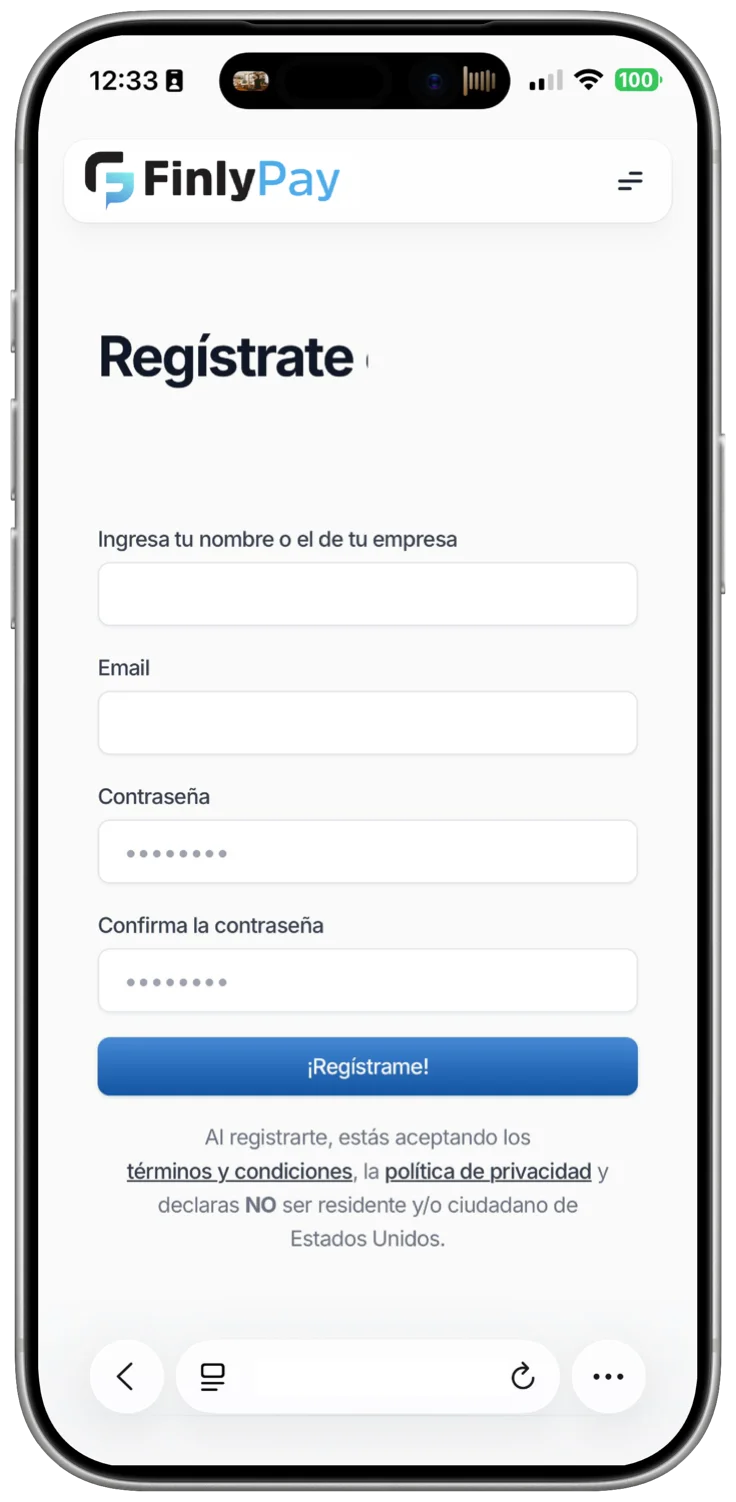Submit with the ¡Regístrame! button

coord(367,1066)
